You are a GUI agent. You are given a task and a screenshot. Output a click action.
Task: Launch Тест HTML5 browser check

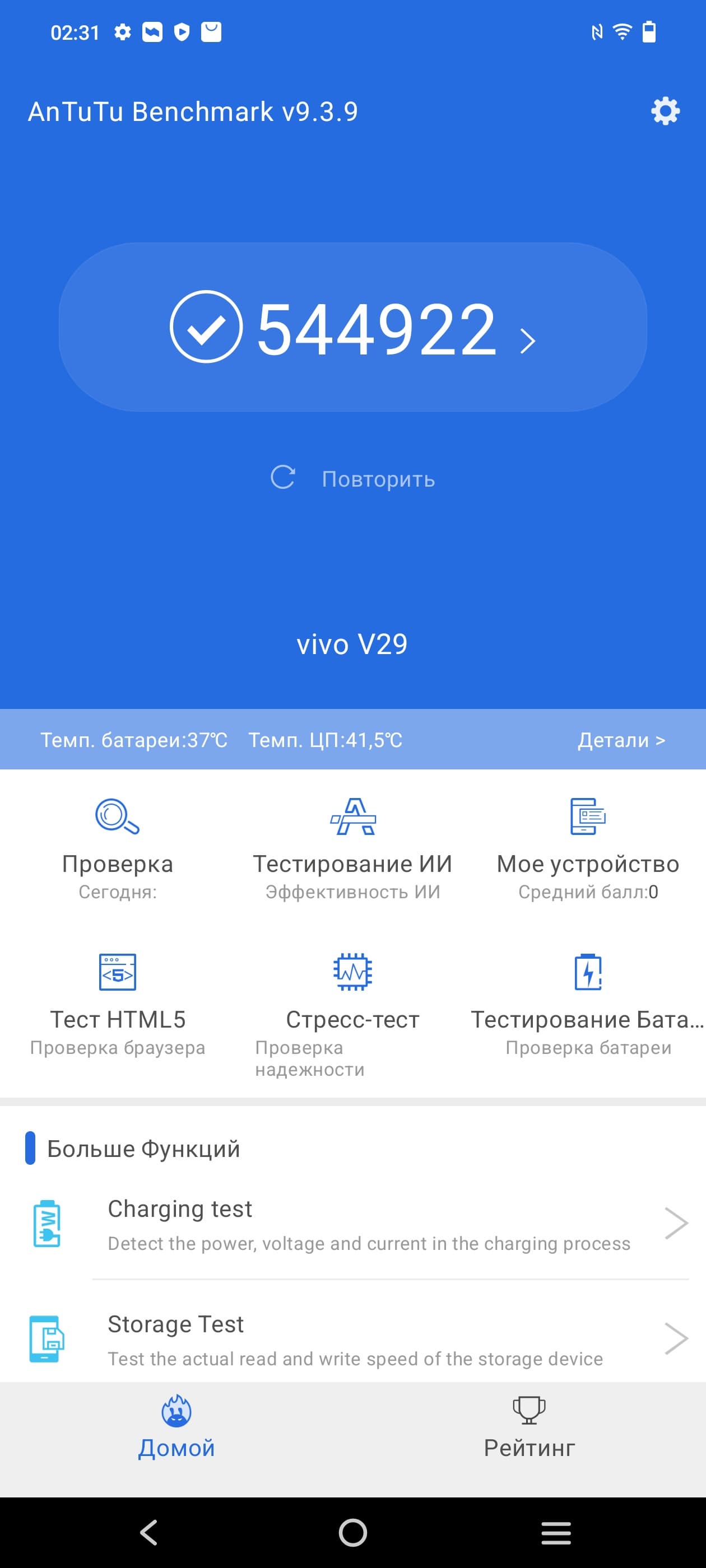coord(118,1003)
